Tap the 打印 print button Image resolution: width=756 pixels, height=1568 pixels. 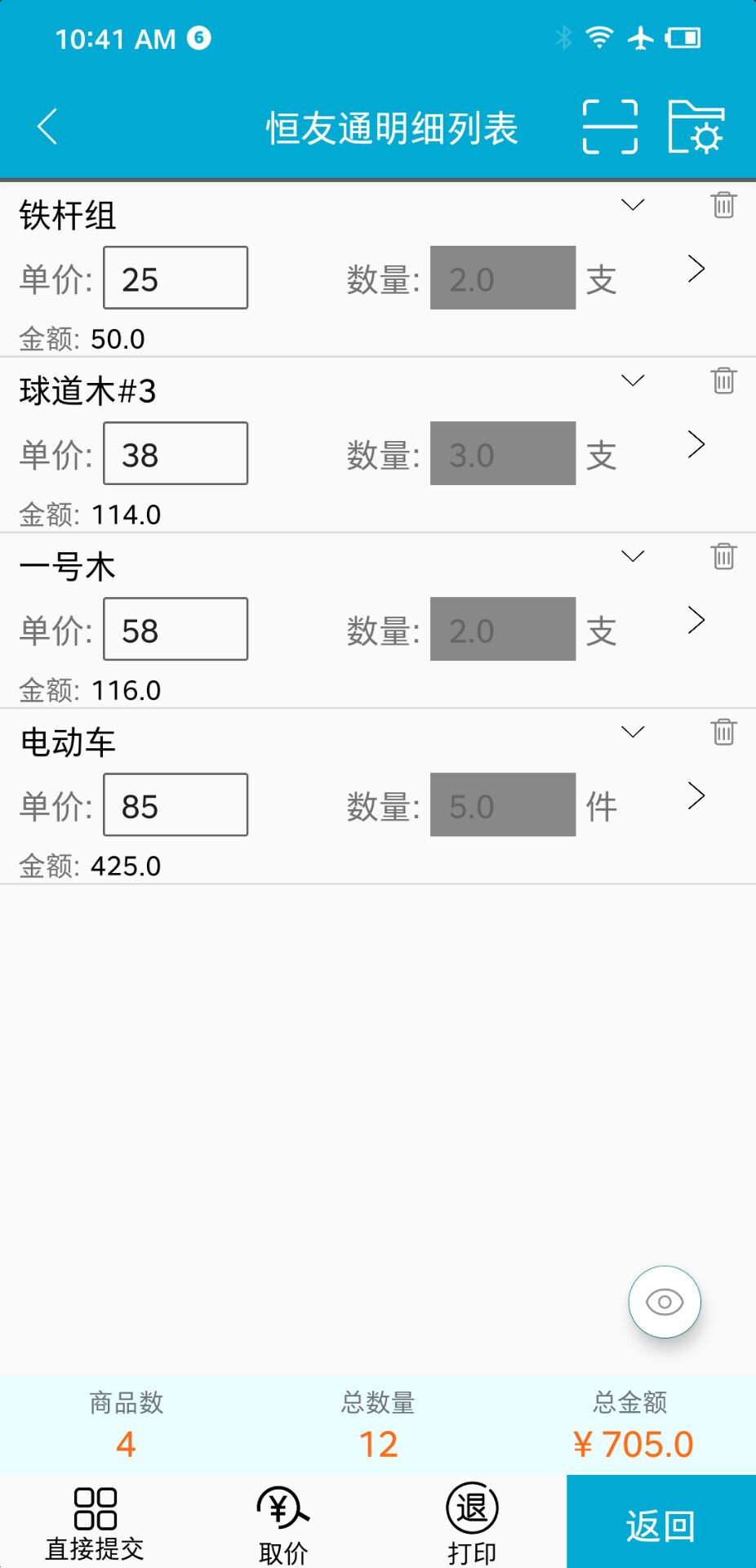(472, 1523)
